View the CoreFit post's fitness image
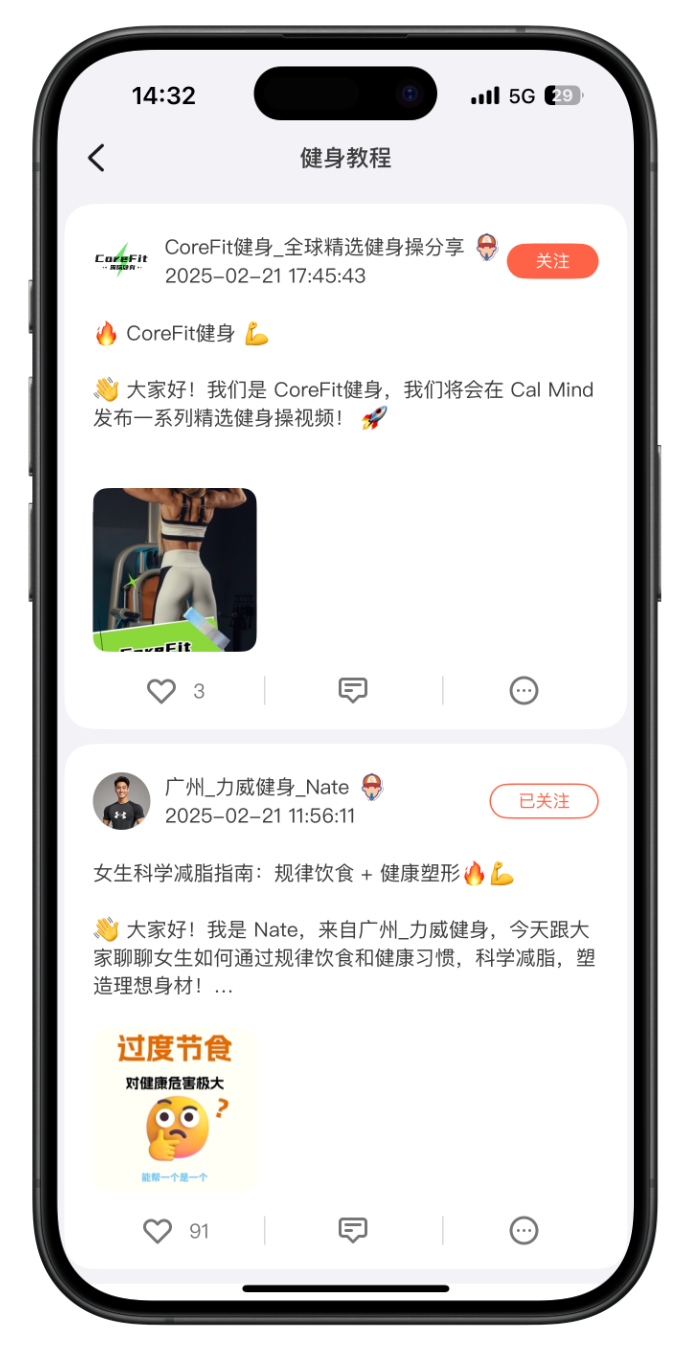 pos(175,570)
